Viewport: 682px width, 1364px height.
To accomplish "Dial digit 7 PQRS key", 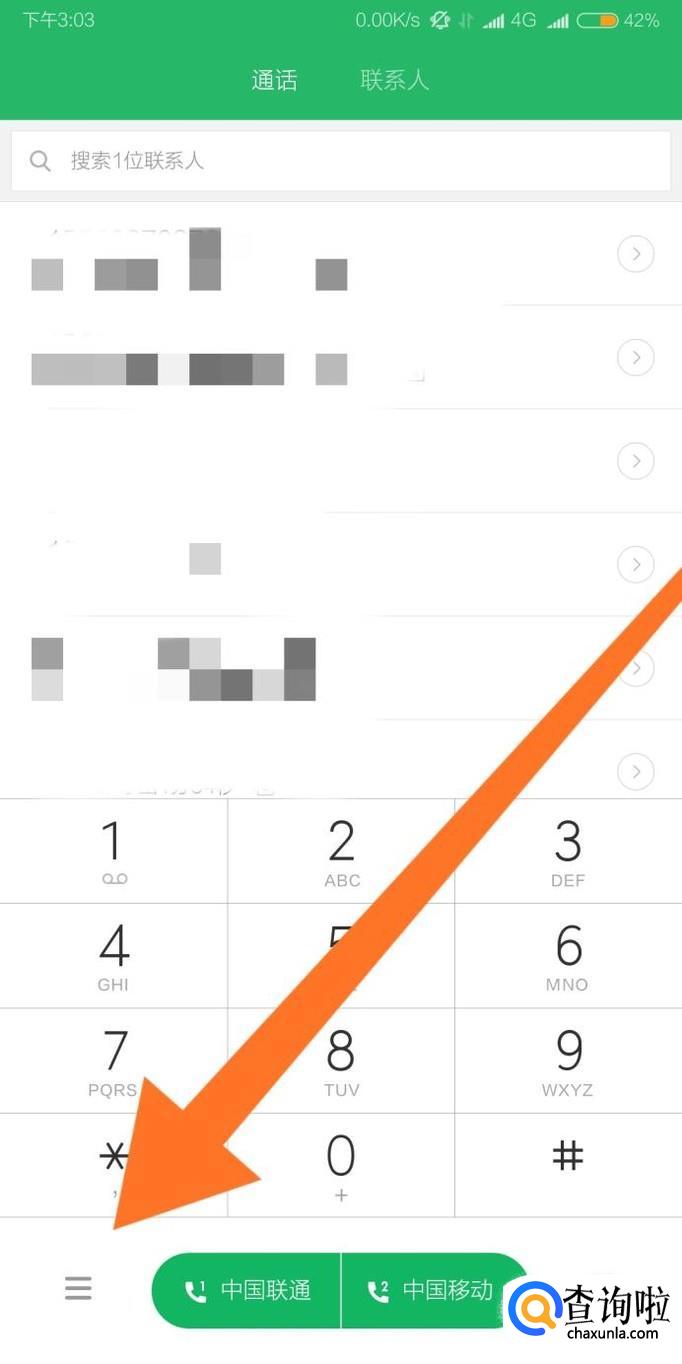I will (113, 1060).
